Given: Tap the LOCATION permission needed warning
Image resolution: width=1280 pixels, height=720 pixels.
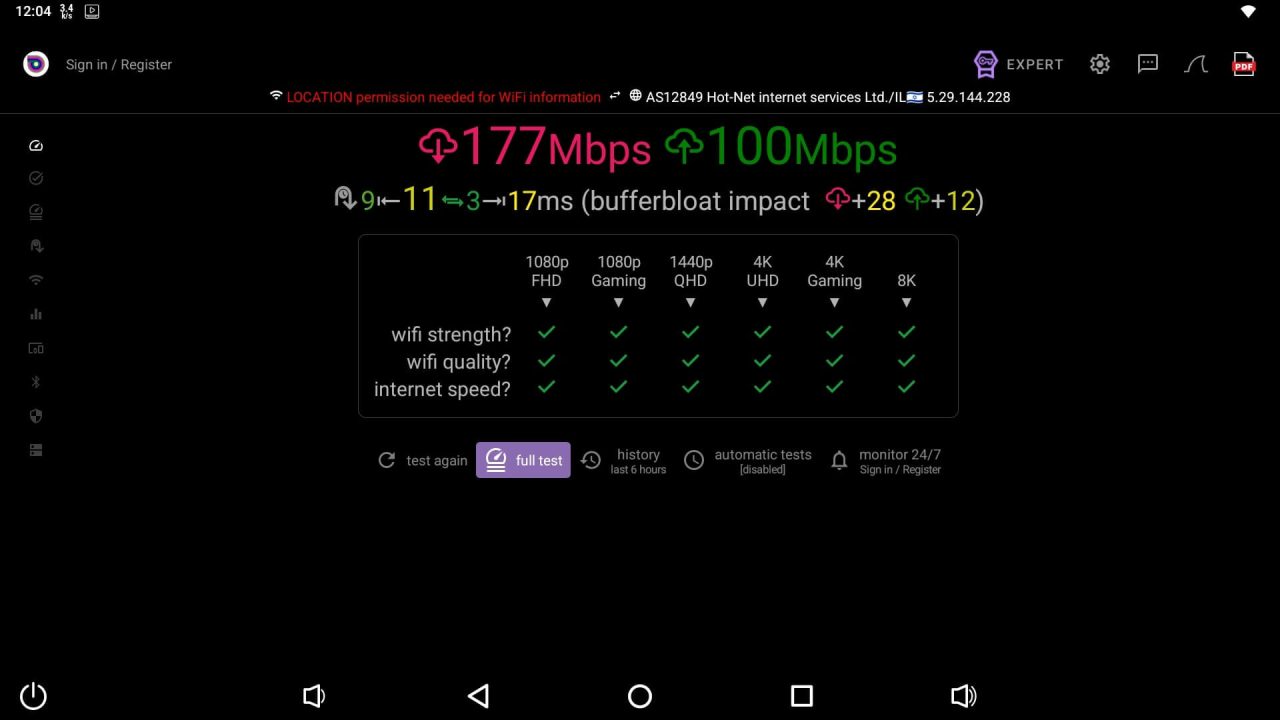Looking at the screenshot, I should [x=443, y=97].
